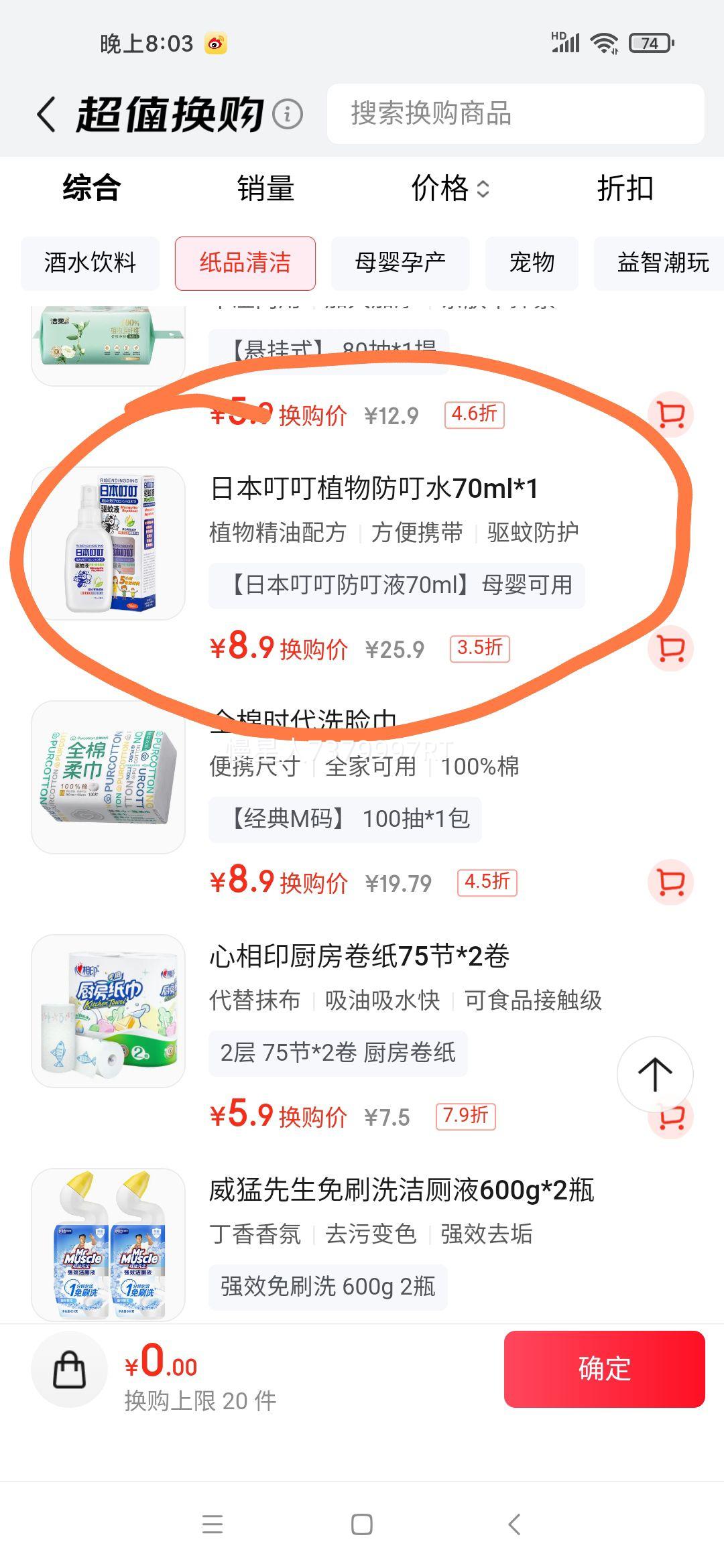Select the 宠物 category filter
The image size is (724, 1568).
[532, 263]
